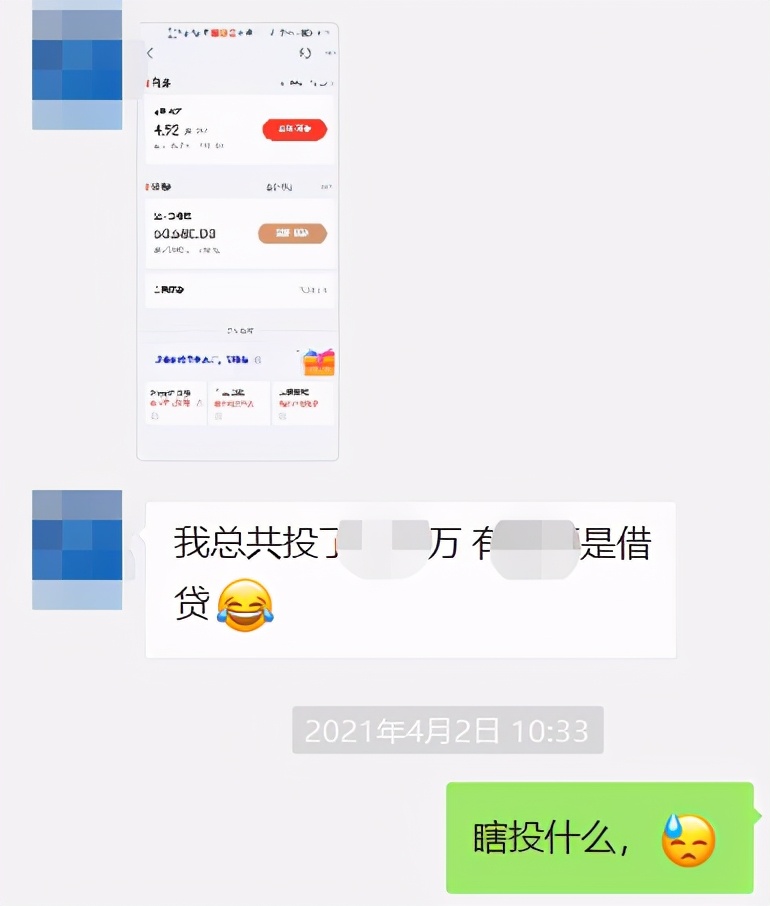Open the gift box promotion icon
The image size is (770, 906).
(x=318, y=362)
